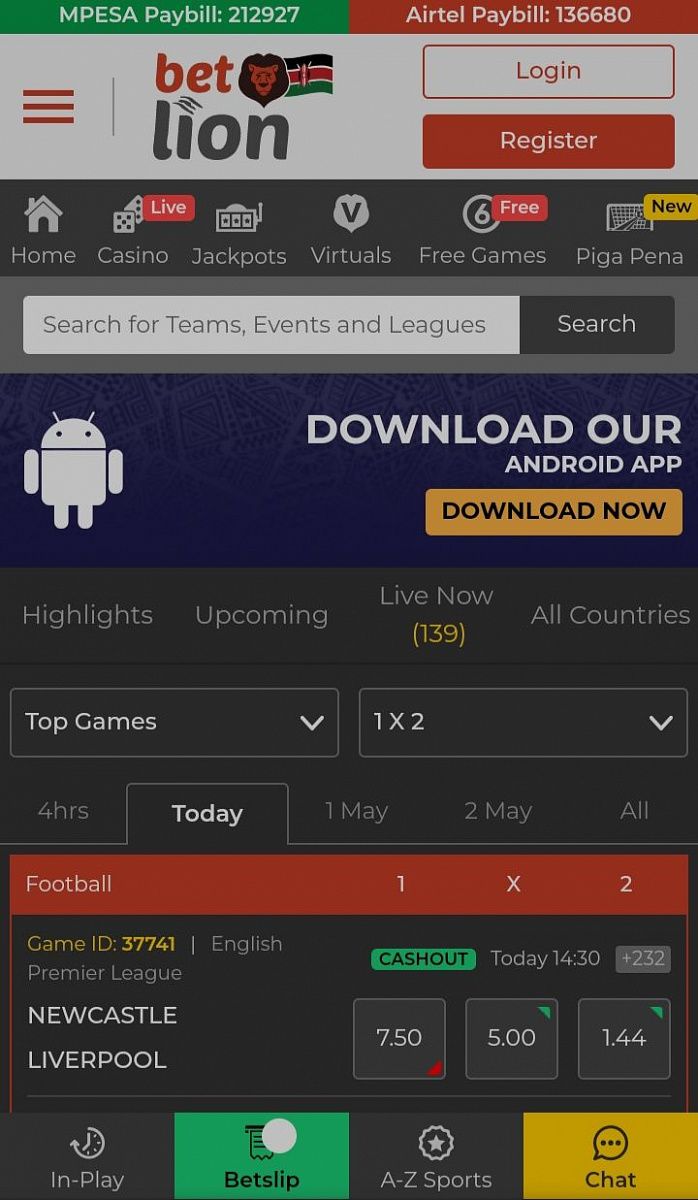Focus the teams and leagues search field

(x=271, y=325)
